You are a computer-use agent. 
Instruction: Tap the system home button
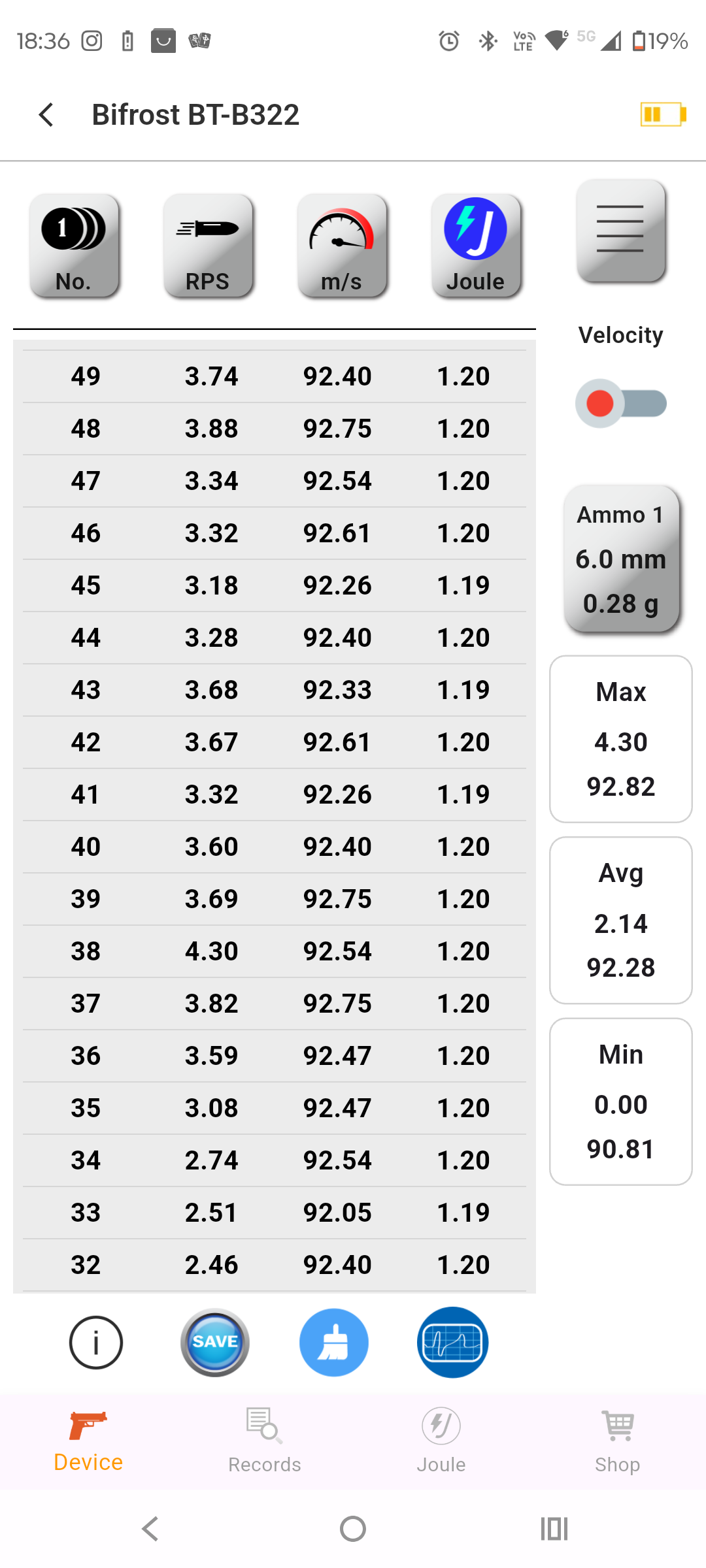click(x=353, y=1529)
